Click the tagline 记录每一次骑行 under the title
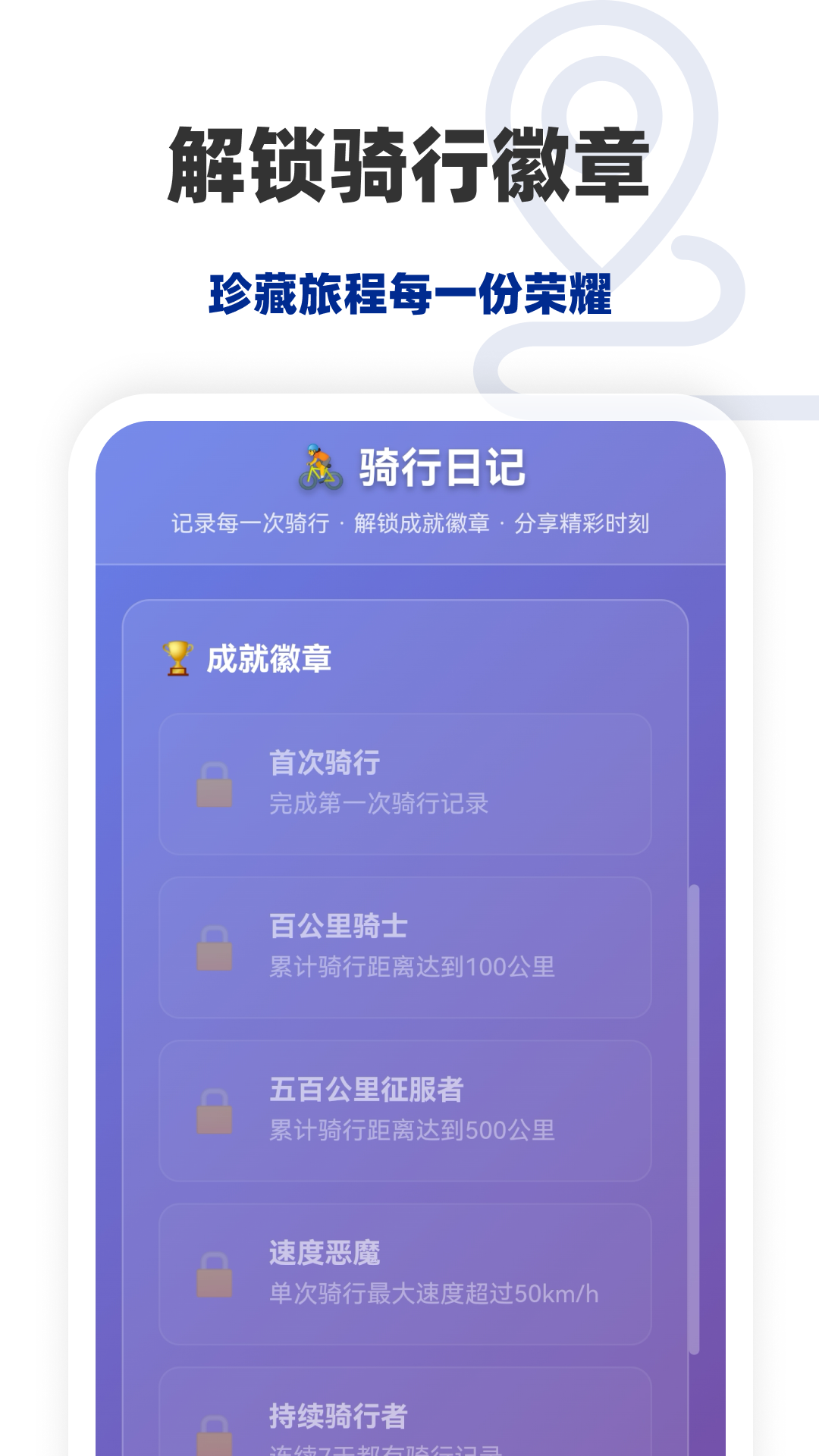Image resolution: width=819 pixels, height=1456 pixels. click(x=250, y=521)
